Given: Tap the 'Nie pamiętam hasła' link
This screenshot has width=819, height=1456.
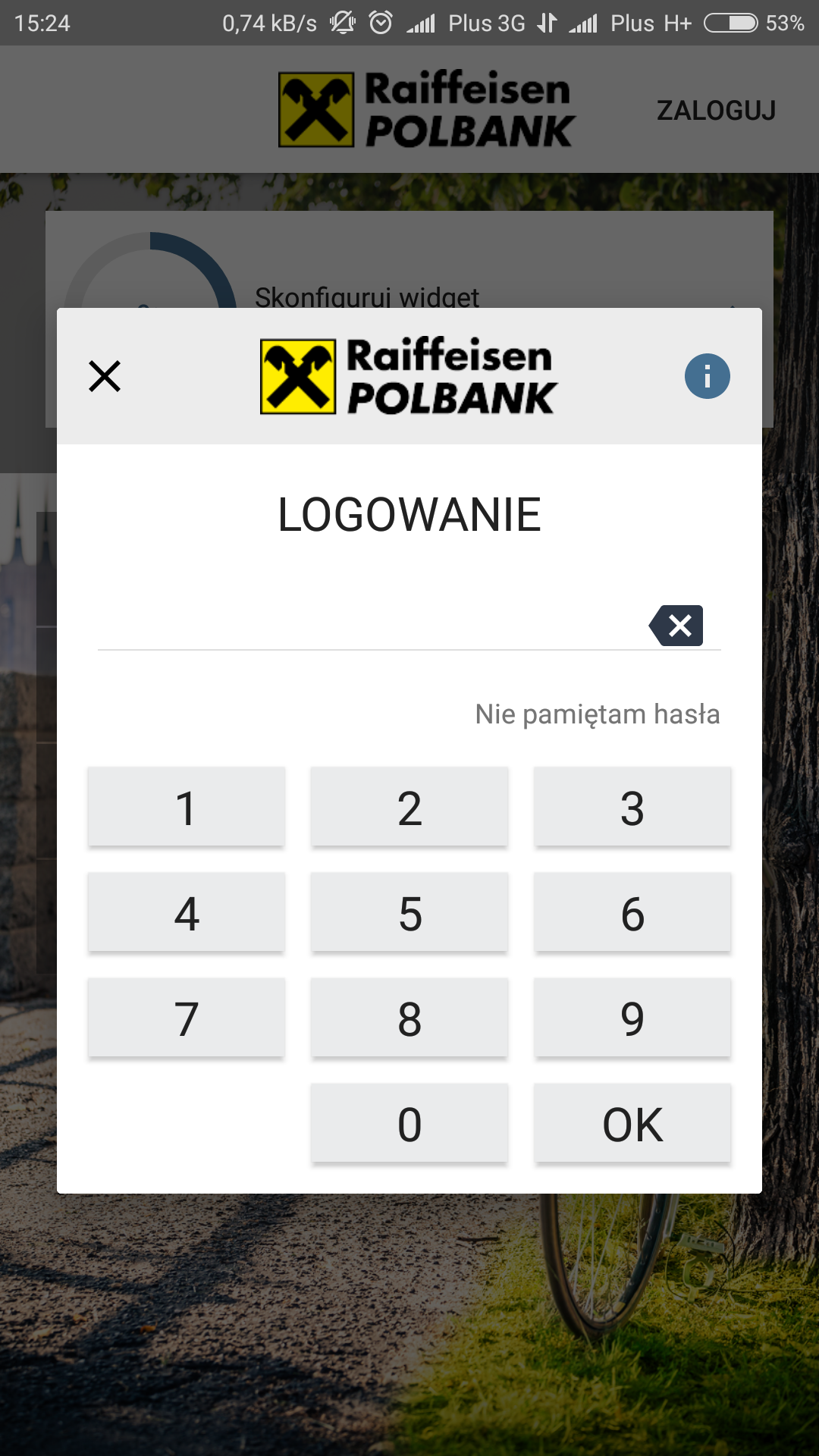Looking at the screenshot, I should (597, 714).
